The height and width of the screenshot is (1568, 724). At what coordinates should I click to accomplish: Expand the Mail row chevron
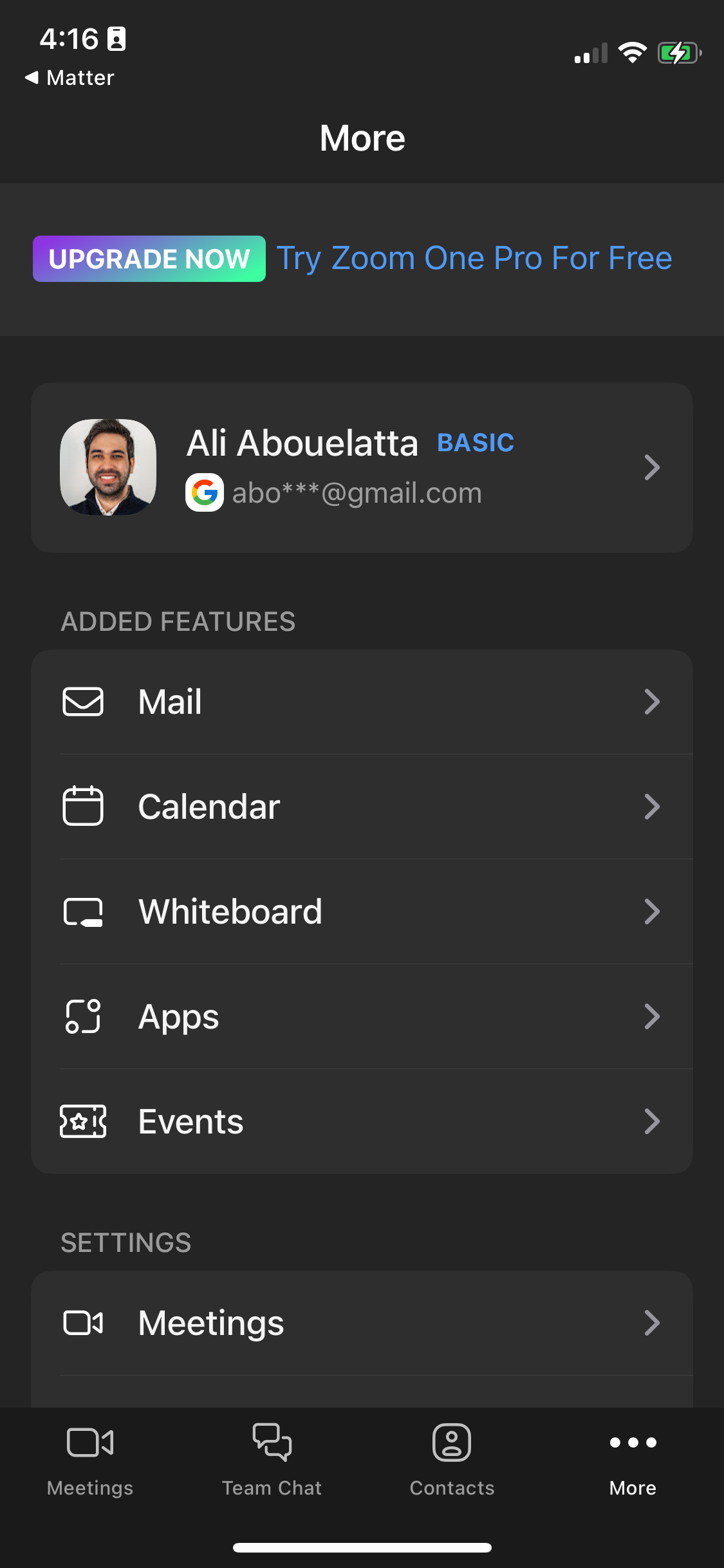click(x=653, y=702)
